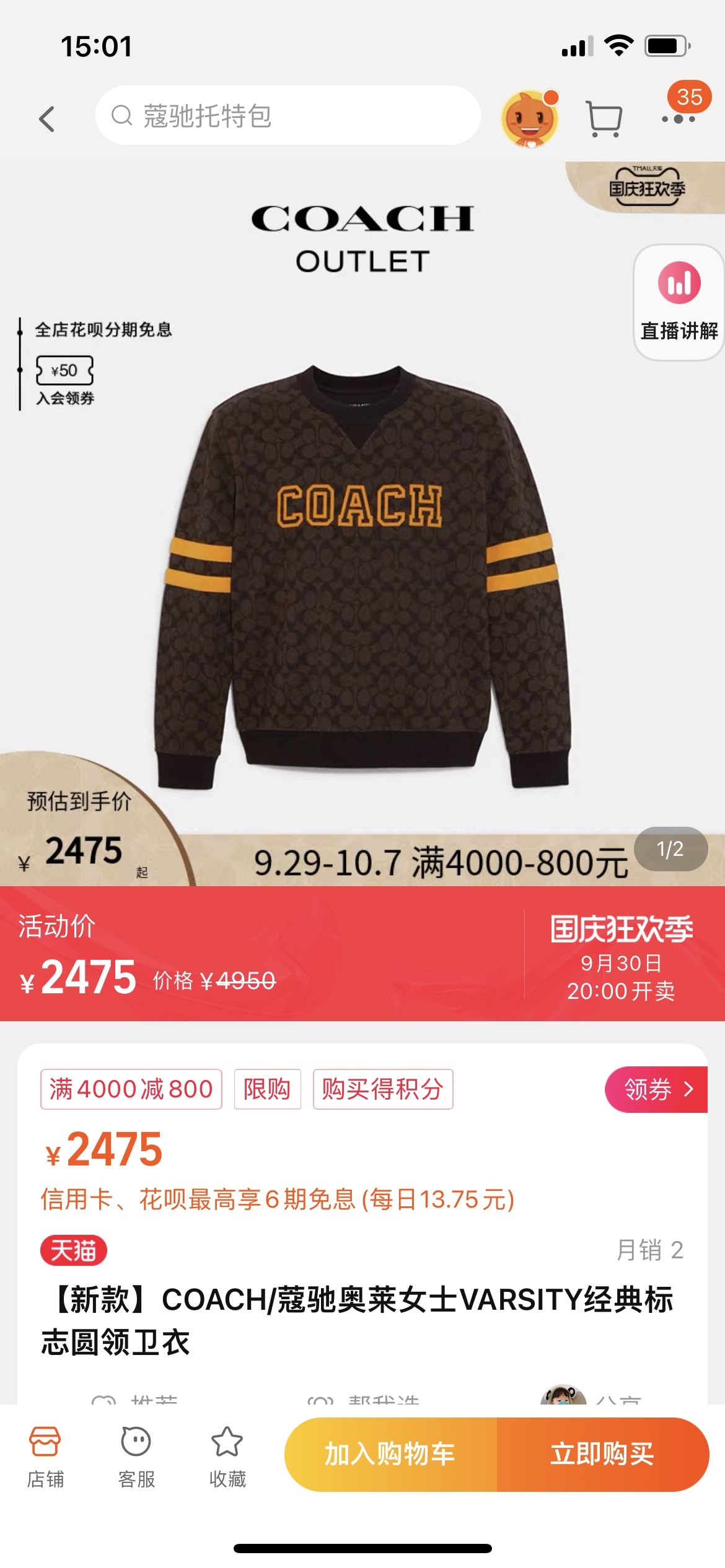The height and width of the screenshot is (1568, 725).
Task: Contact 客服 customer service
Action: (x=136, y=1457)
